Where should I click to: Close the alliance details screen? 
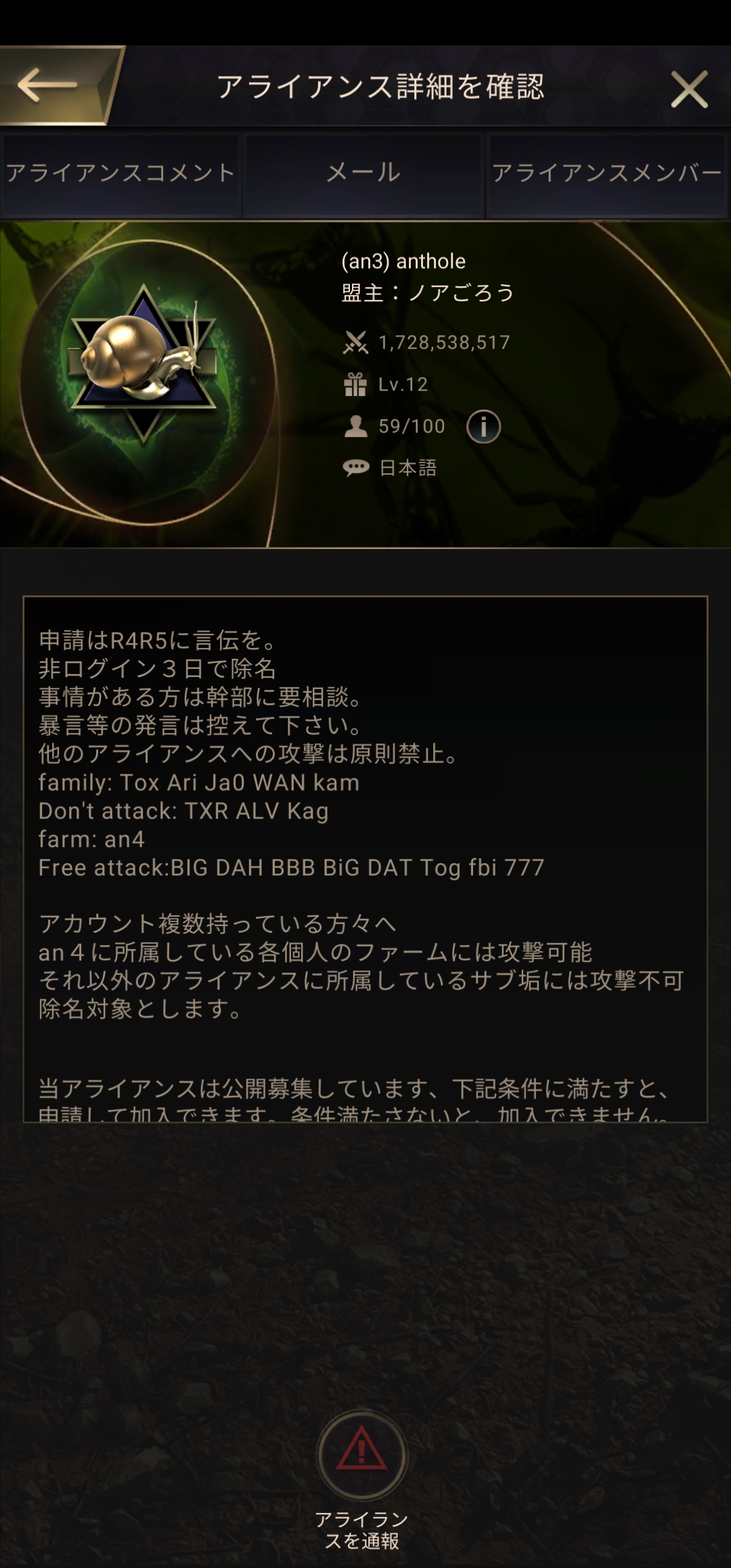point(689,89)
